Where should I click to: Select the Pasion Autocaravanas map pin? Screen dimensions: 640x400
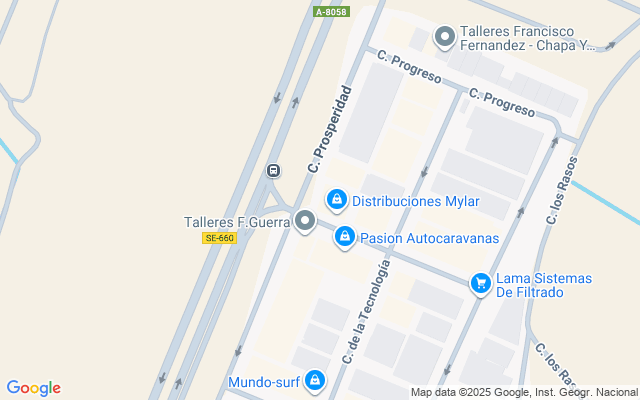click(x=344, y=237)
